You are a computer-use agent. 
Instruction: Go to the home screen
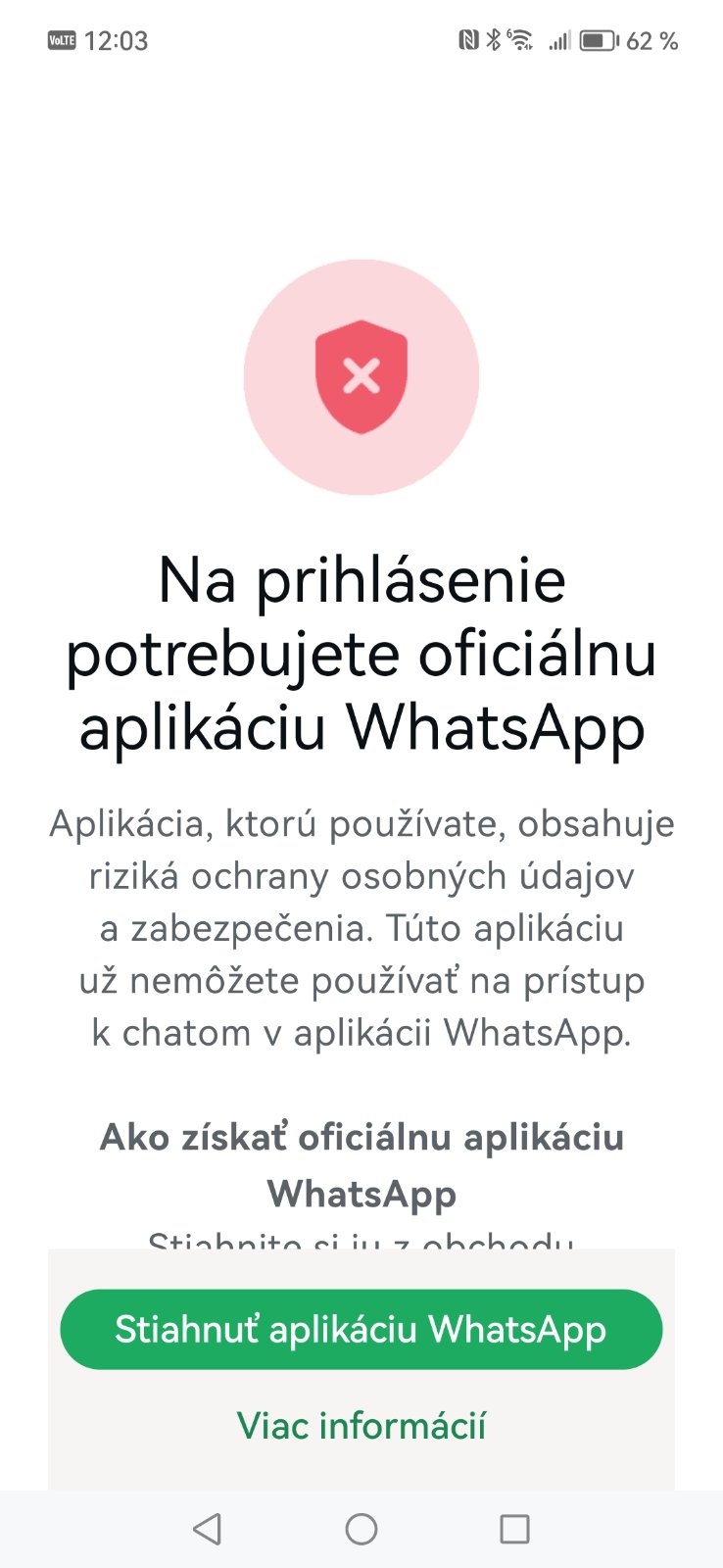coord(361,1529)
